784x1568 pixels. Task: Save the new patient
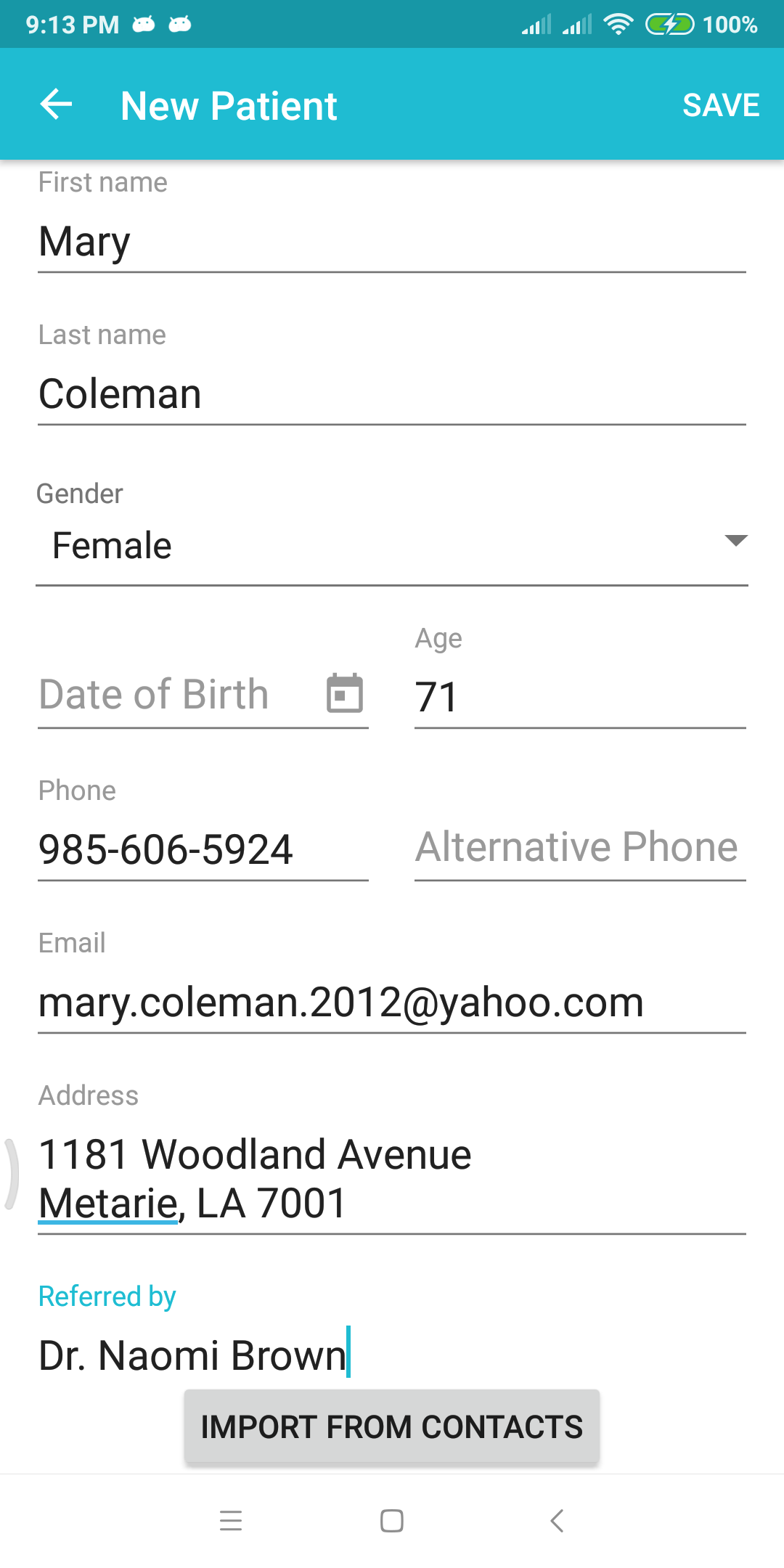[721, 105]
